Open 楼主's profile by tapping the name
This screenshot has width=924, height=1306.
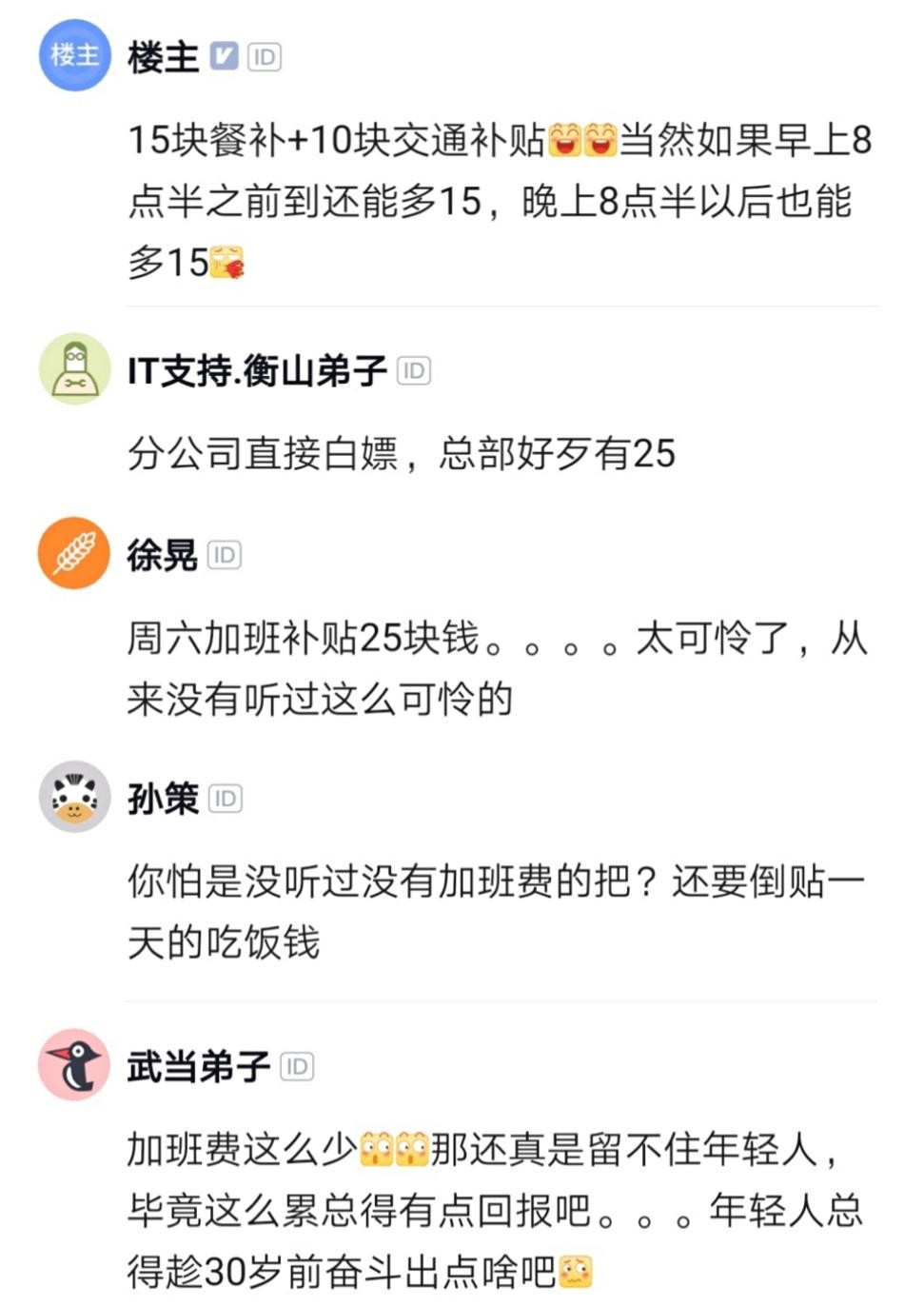click(x=162, y=56)
